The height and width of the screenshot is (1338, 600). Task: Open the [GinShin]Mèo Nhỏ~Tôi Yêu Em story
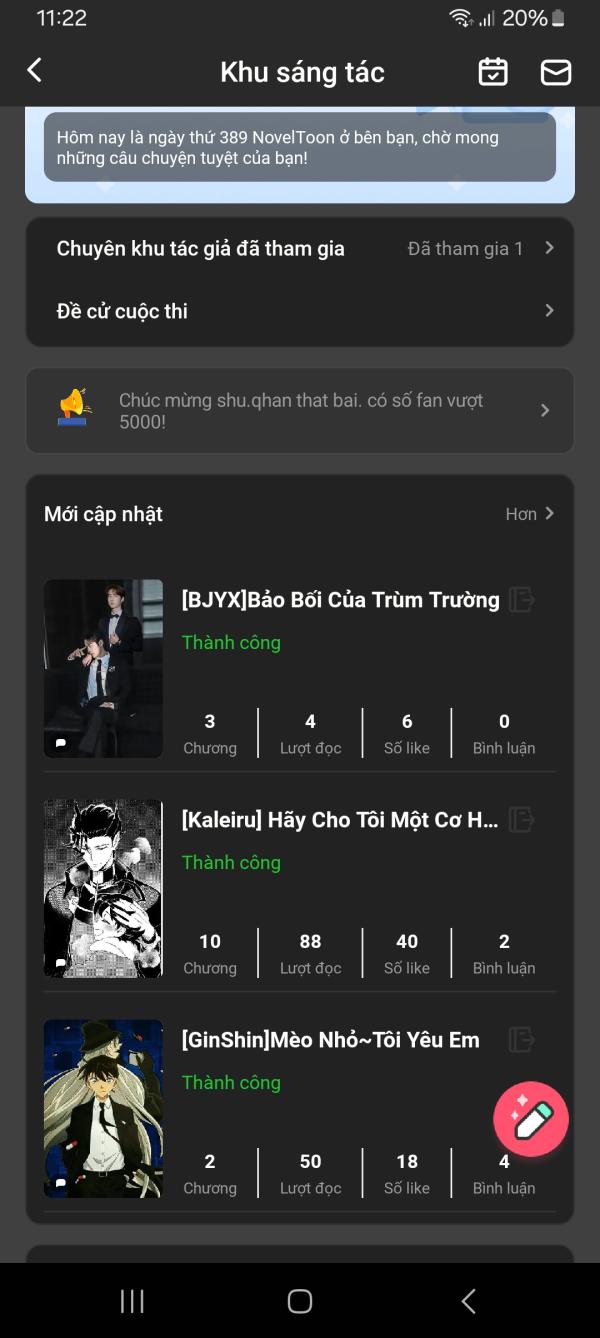(x=330, y=1040)
